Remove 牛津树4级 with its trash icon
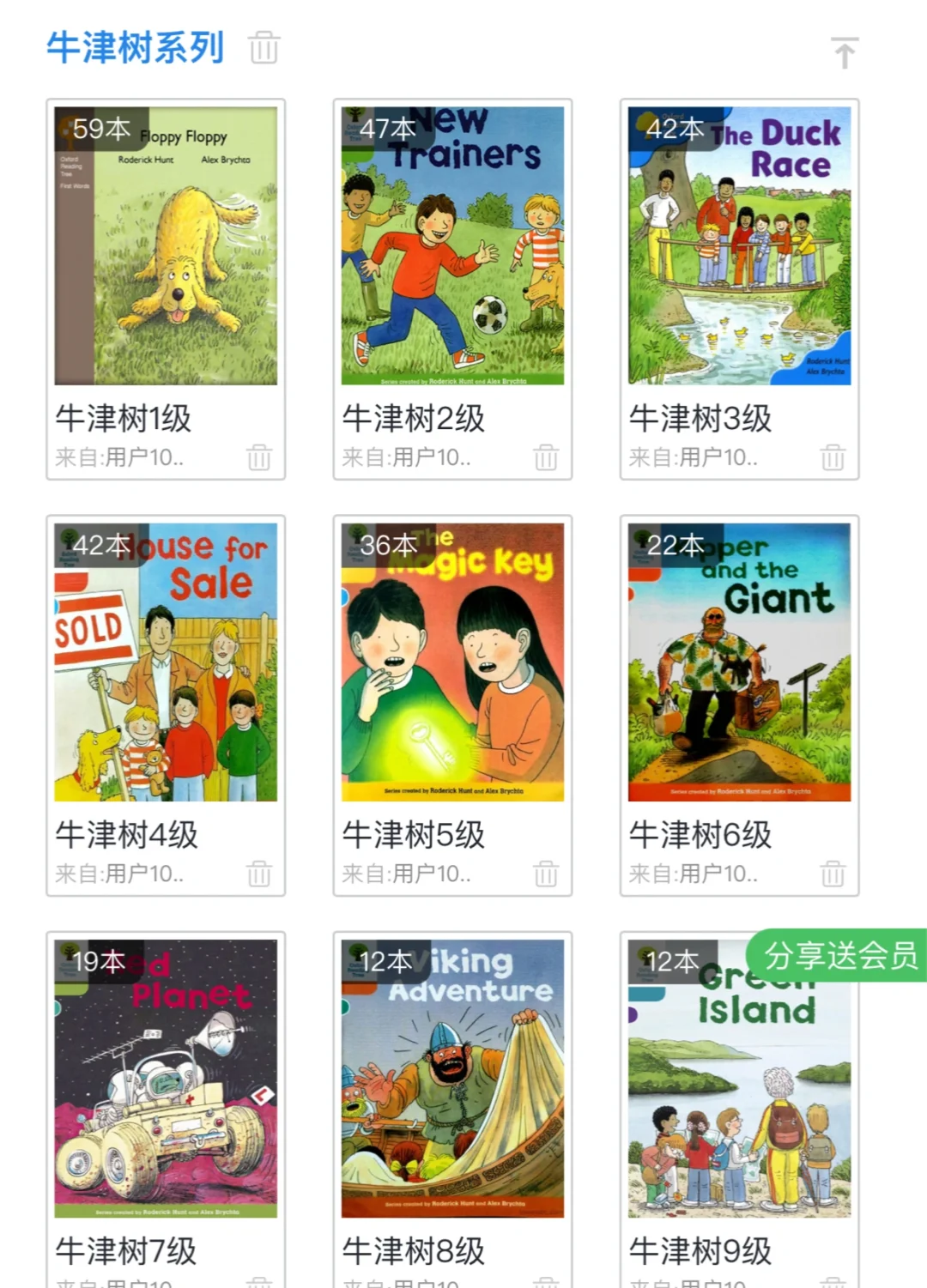 point(259,874)
